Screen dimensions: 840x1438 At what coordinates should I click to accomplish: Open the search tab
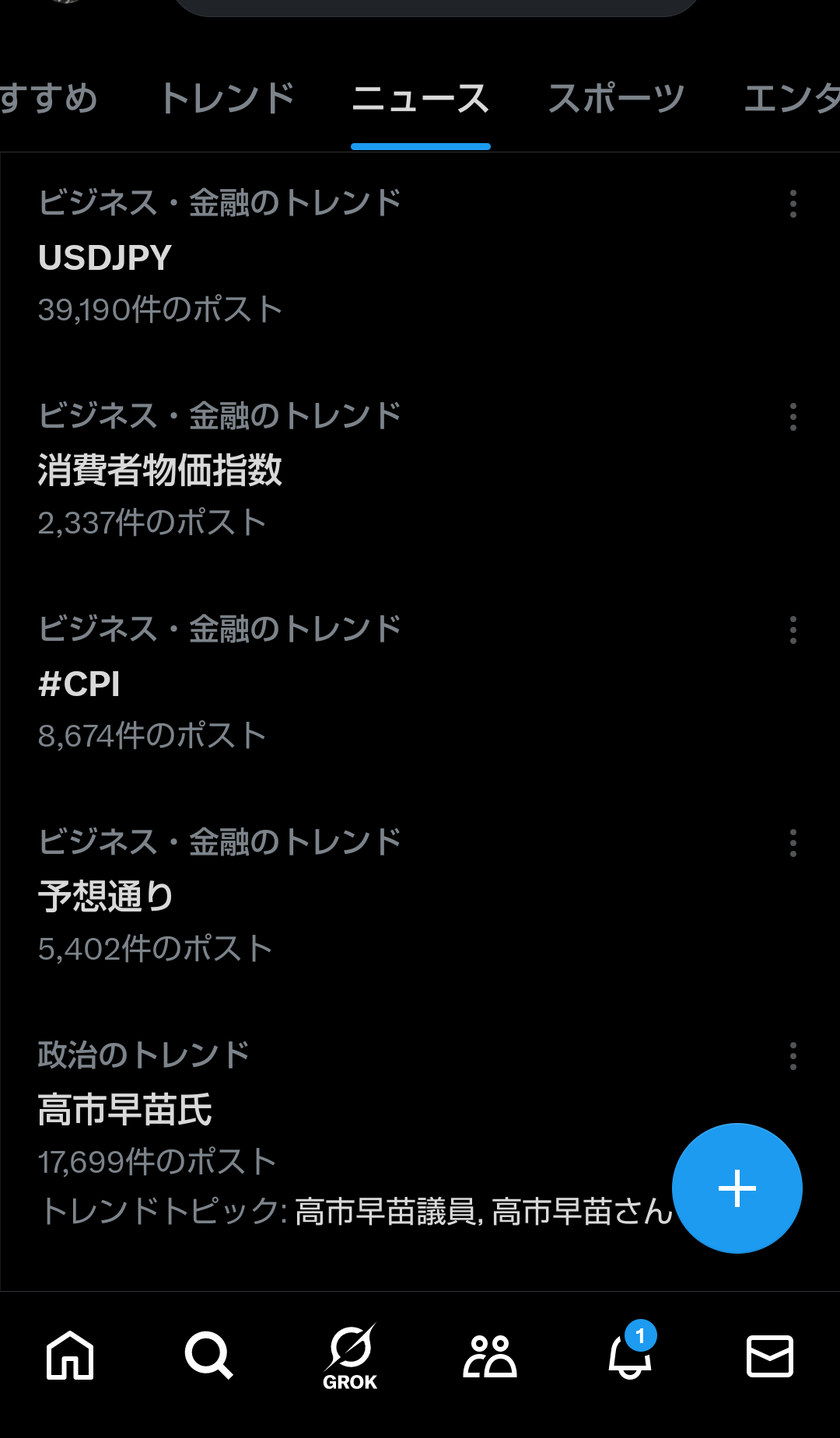(208, 1356)
